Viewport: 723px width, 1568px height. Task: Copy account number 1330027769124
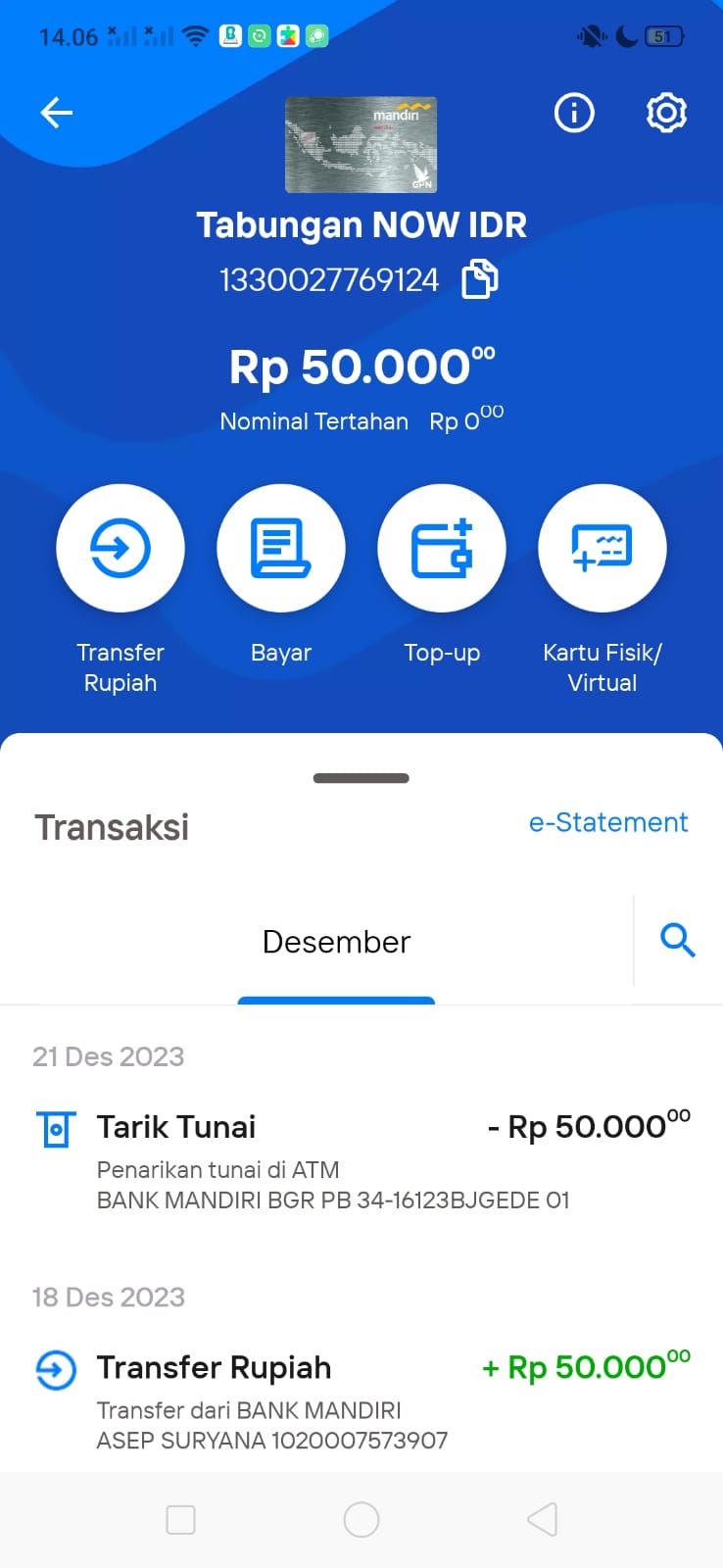point(480,279)
